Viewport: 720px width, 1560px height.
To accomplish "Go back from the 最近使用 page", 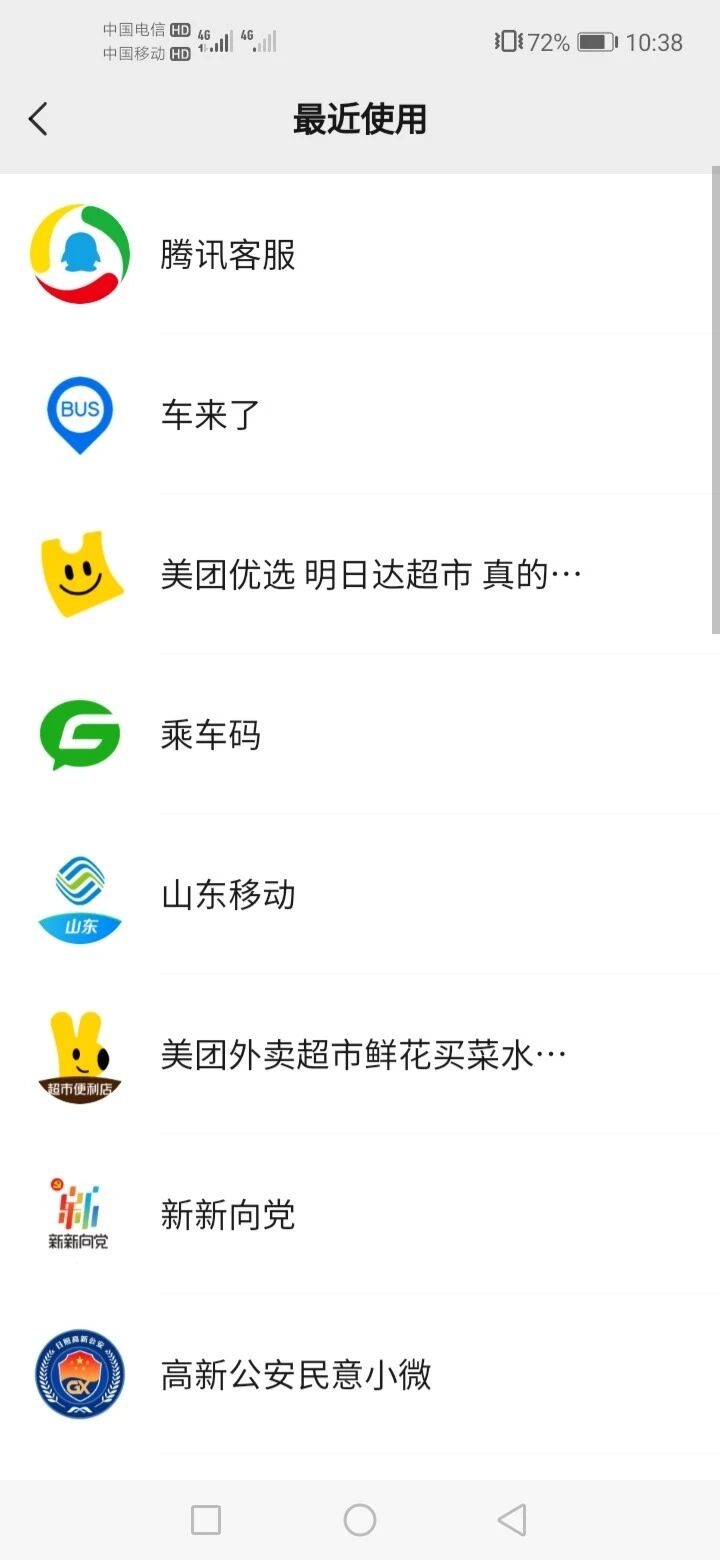I will [38, 119].
